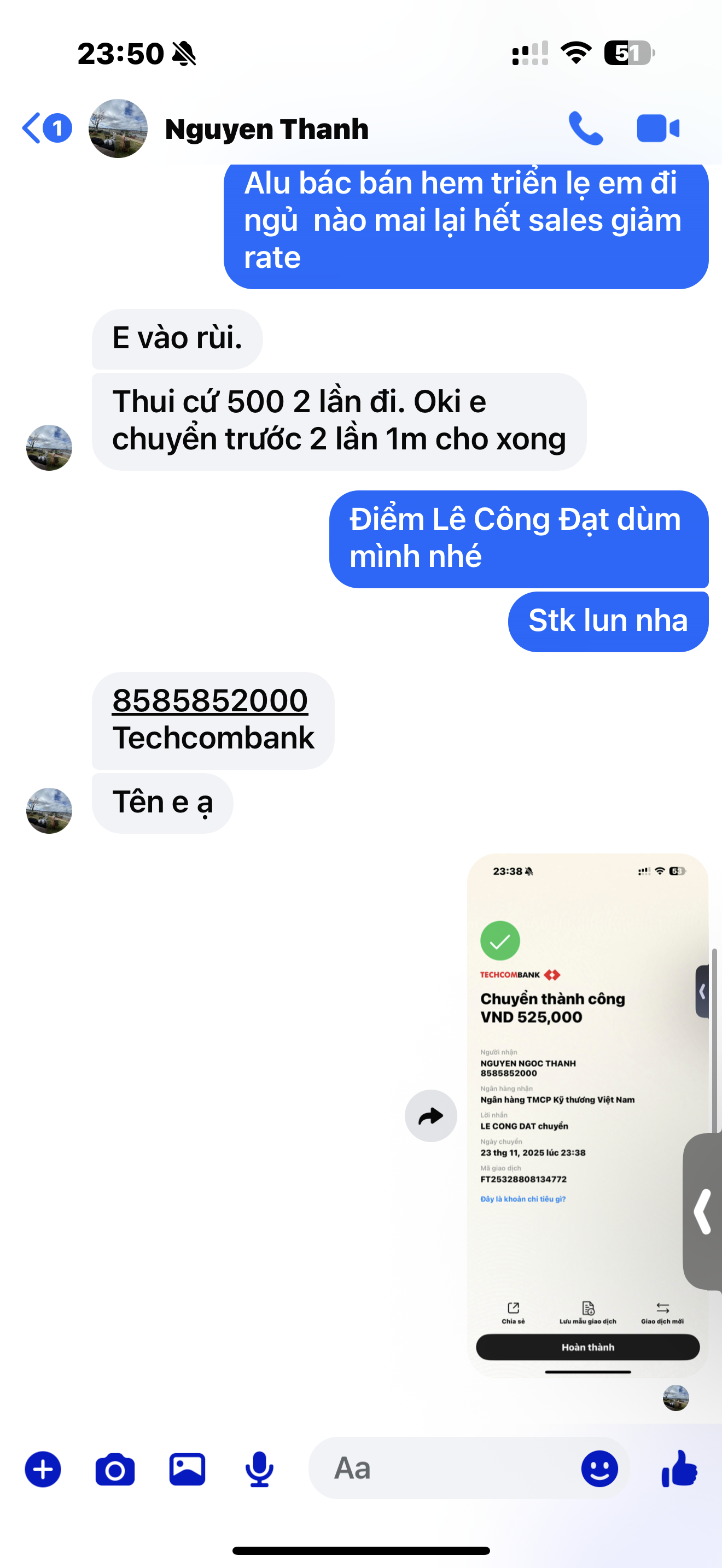Tap the underlined number 8585852000
This screenshot has height=1568, width=722.
(x=211, y=700)
